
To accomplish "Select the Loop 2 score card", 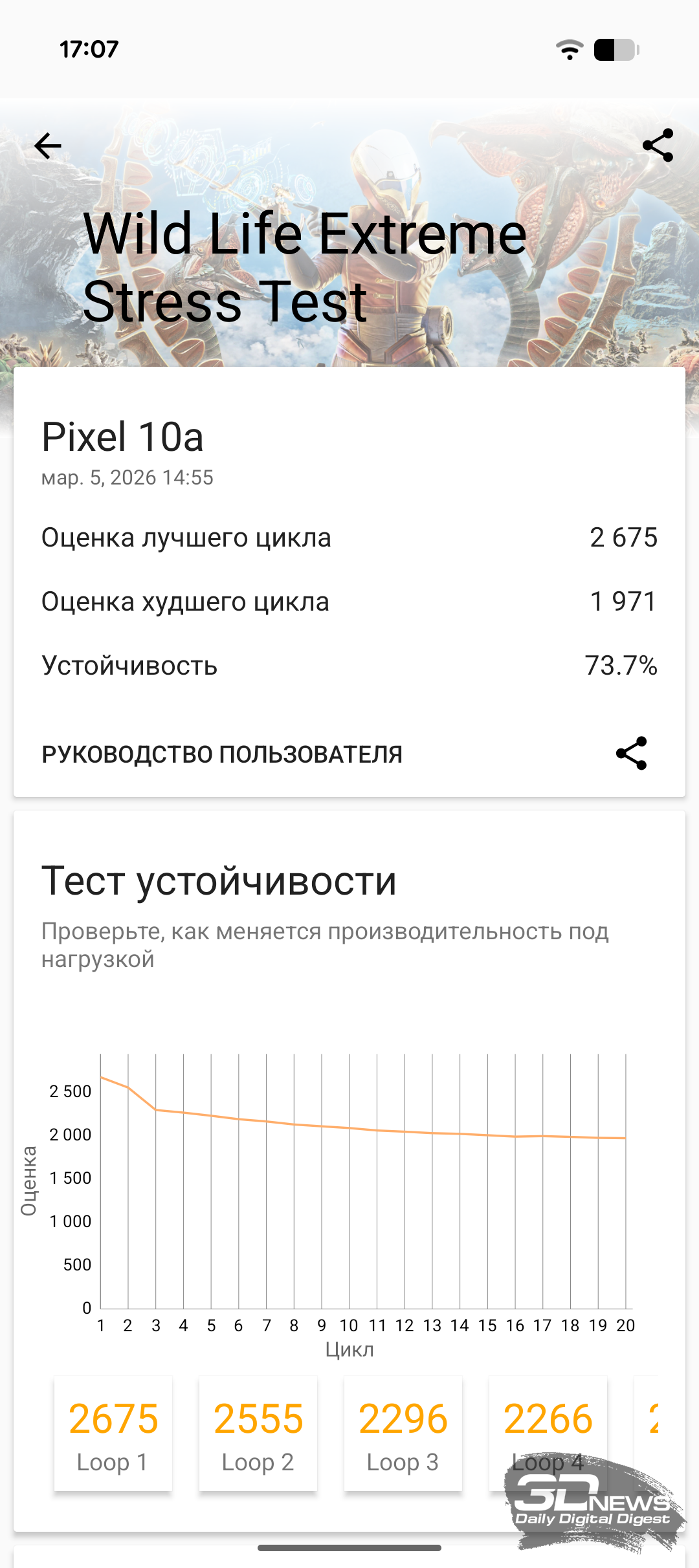I will tap(258, 1433).
